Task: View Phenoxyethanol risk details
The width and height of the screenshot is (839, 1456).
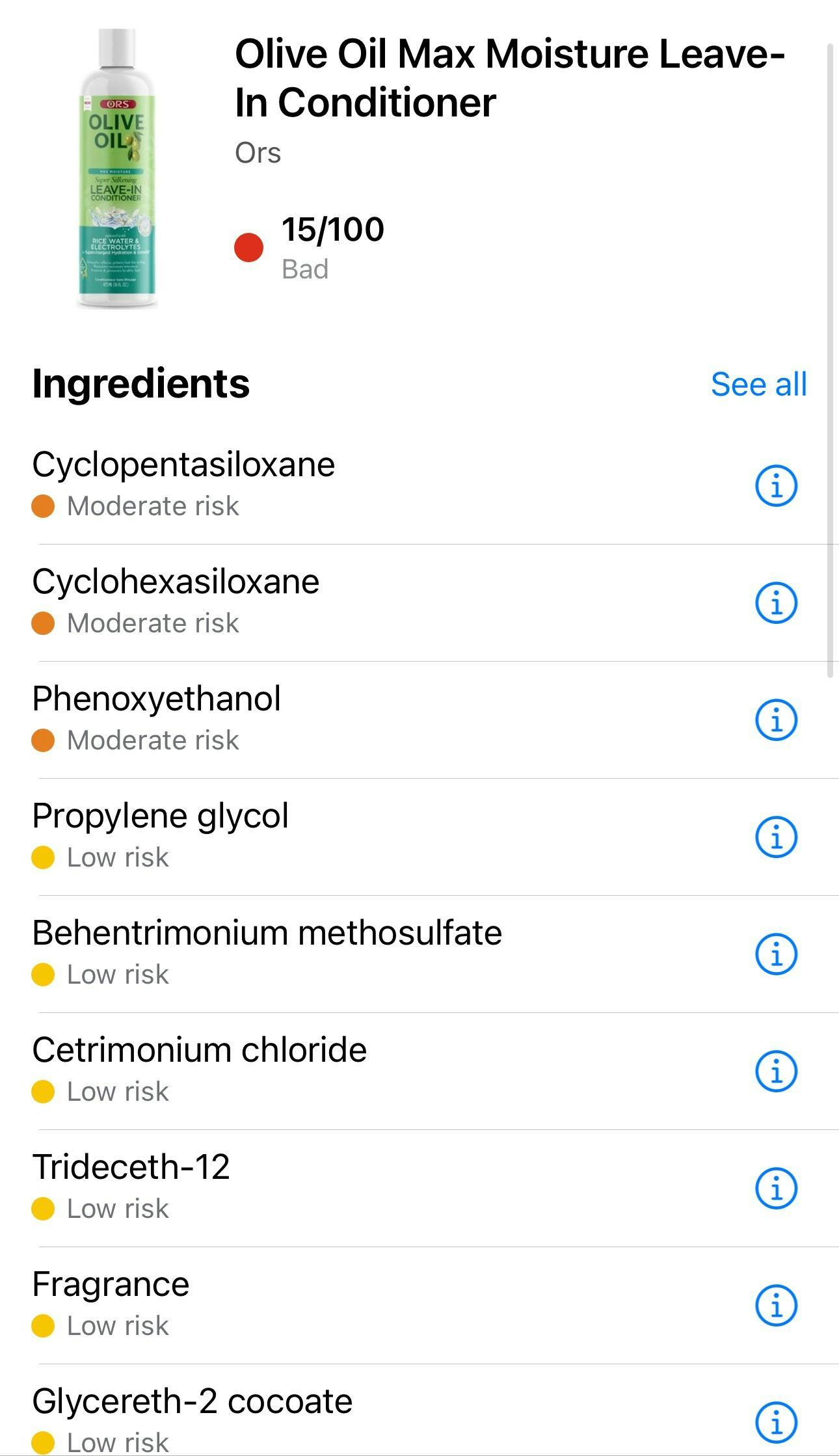Action: (776, 720)
